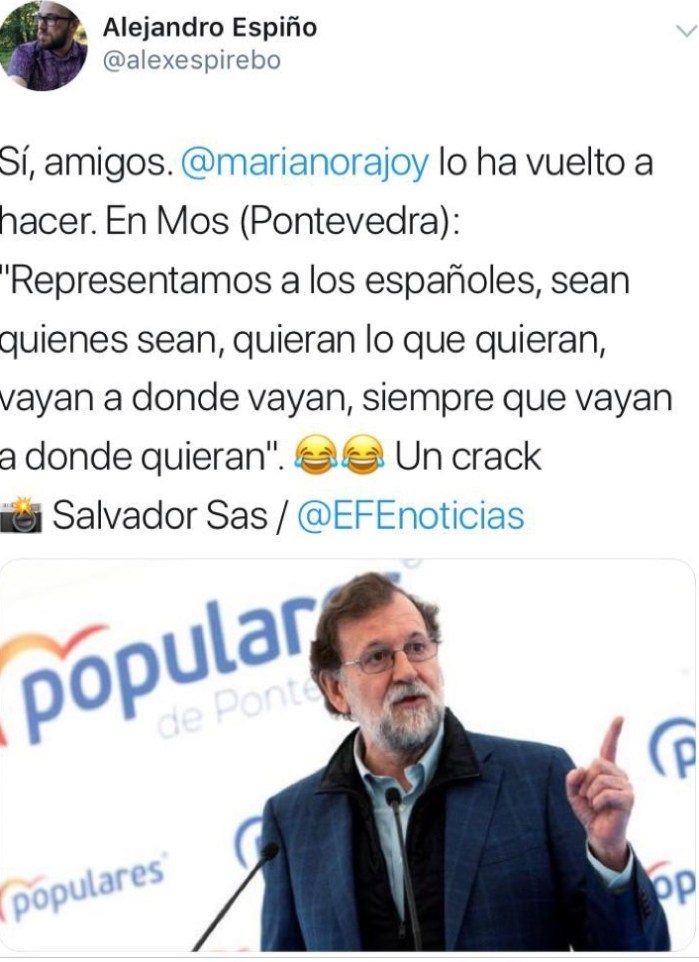Open the @marianorajoy mention
Screen dimensions: 699x962
(x=306, y=163)
